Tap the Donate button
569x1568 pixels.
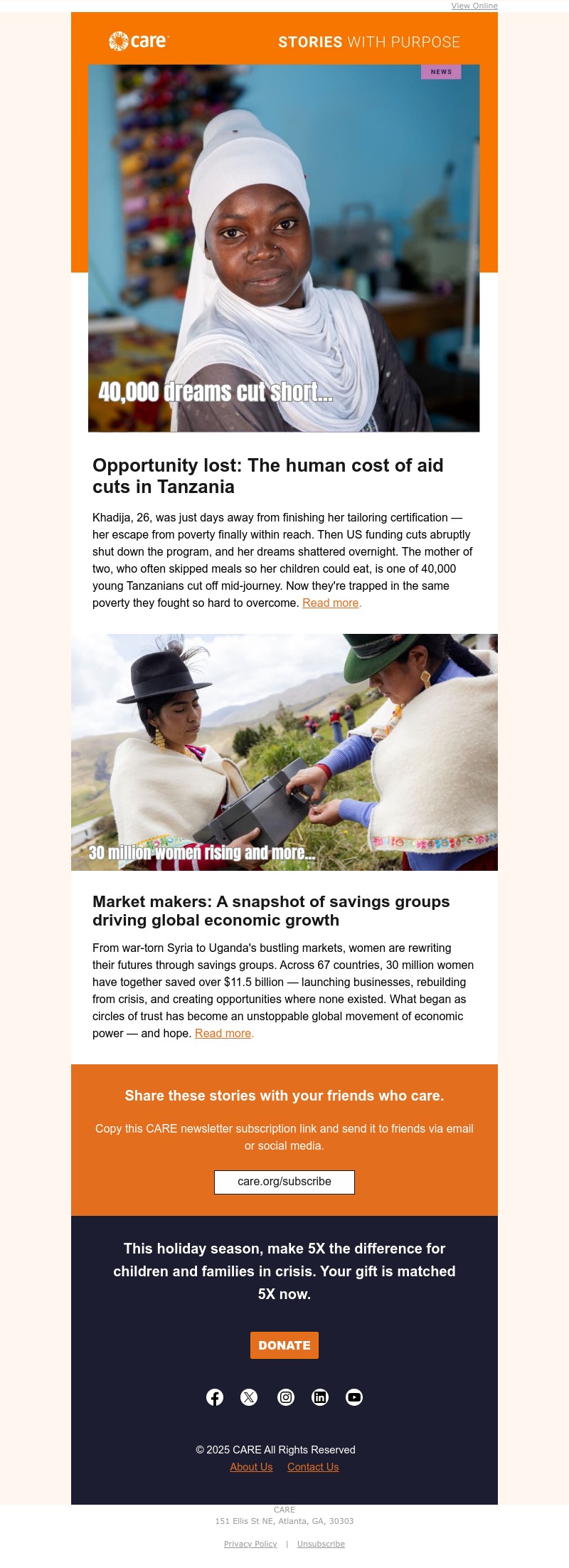click(x=284, y=1345)
